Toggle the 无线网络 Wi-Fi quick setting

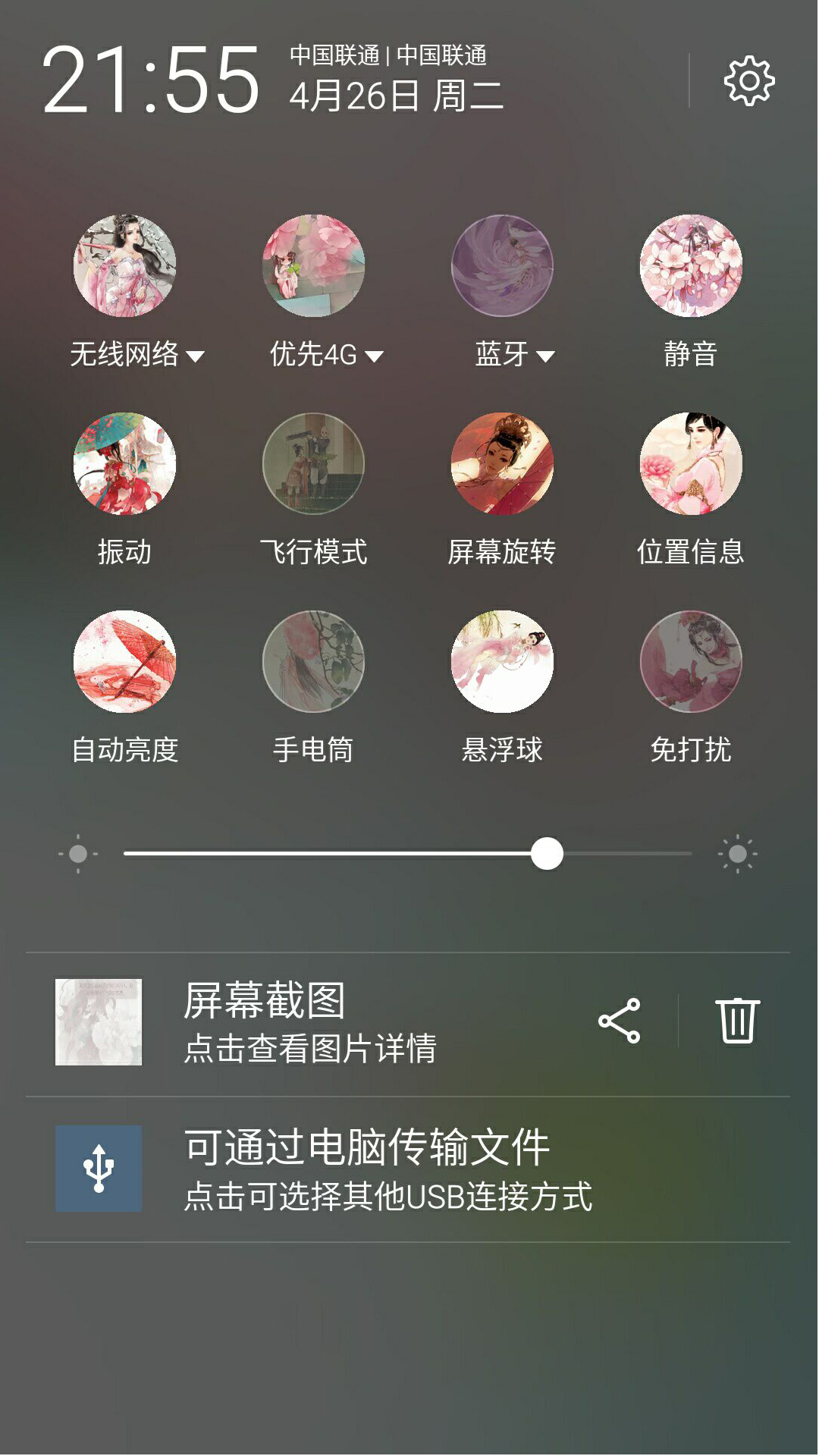point(124,266)
